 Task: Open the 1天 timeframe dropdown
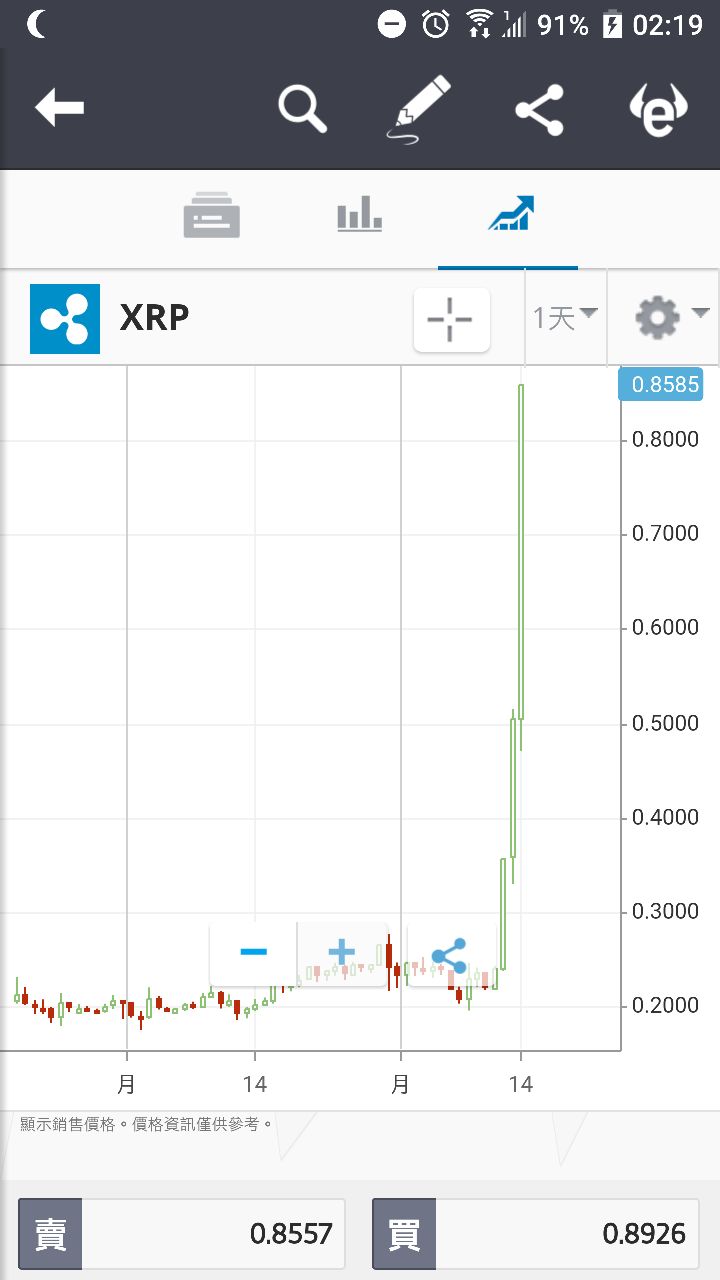(565, 318)
